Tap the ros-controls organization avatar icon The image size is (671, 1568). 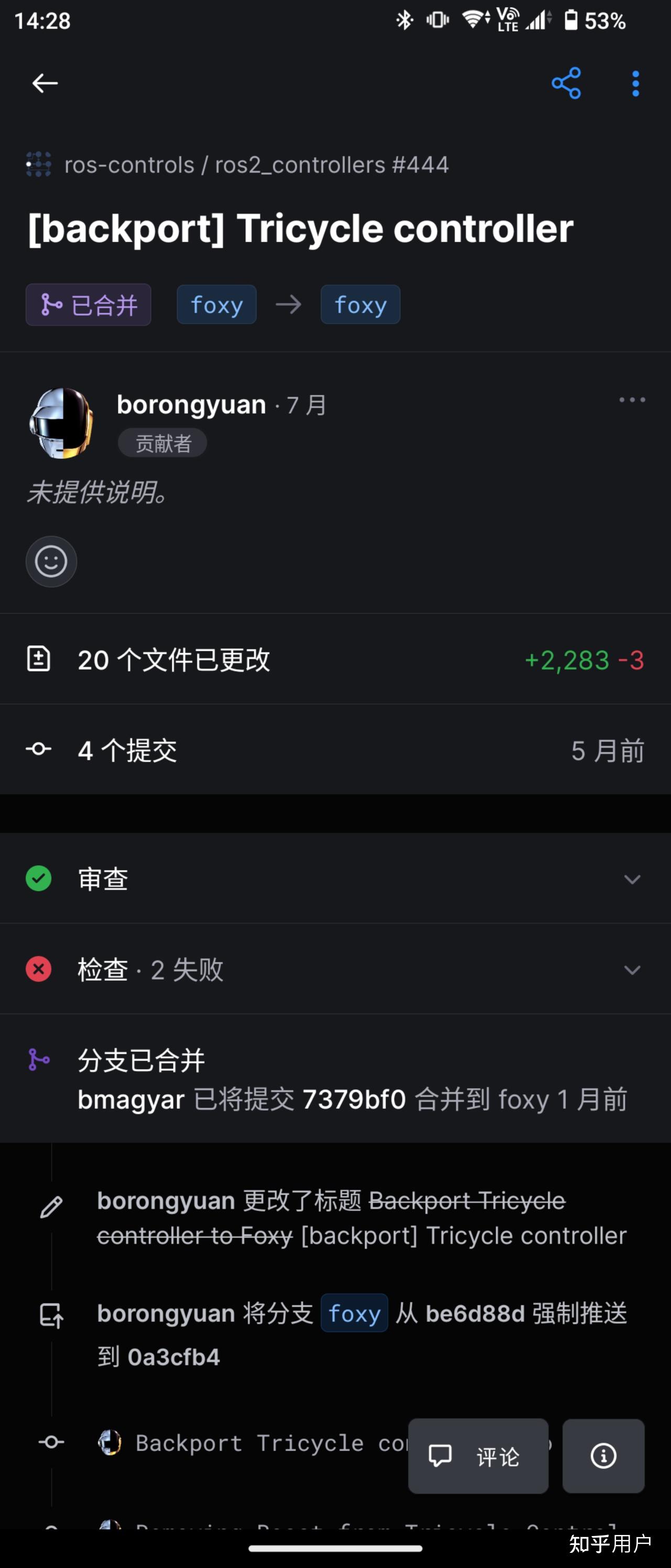click(38, 164)
